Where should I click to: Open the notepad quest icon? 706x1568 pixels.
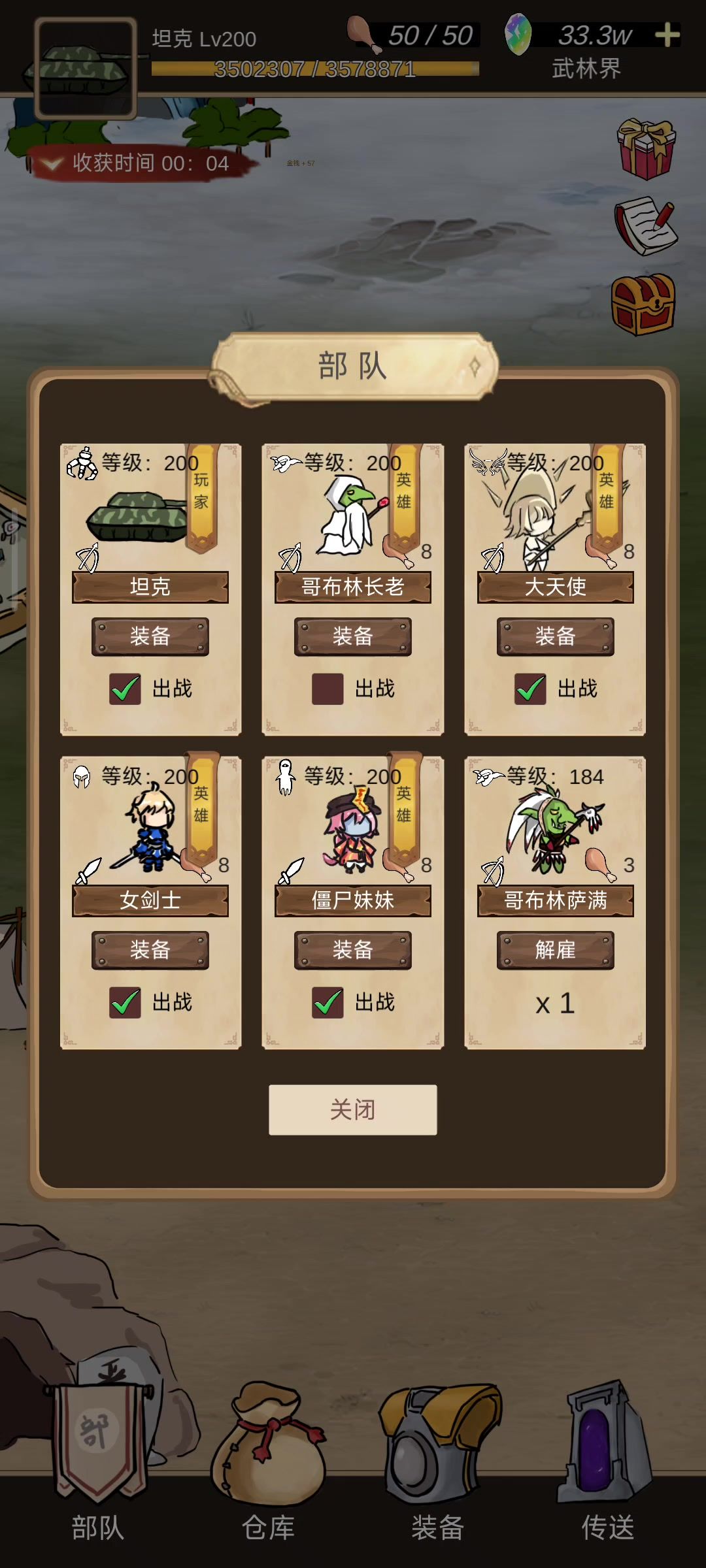645,226
